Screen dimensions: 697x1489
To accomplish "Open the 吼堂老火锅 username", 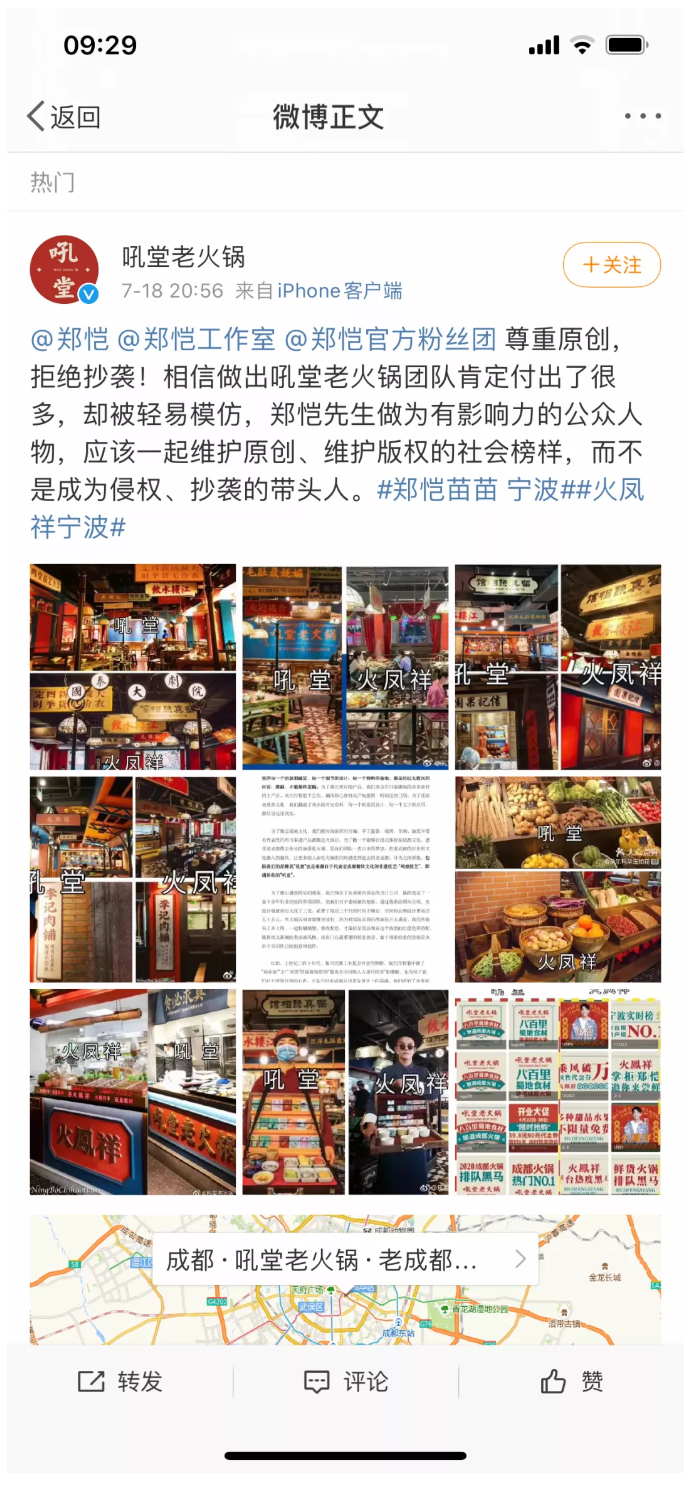I will [x=183, y=257].
